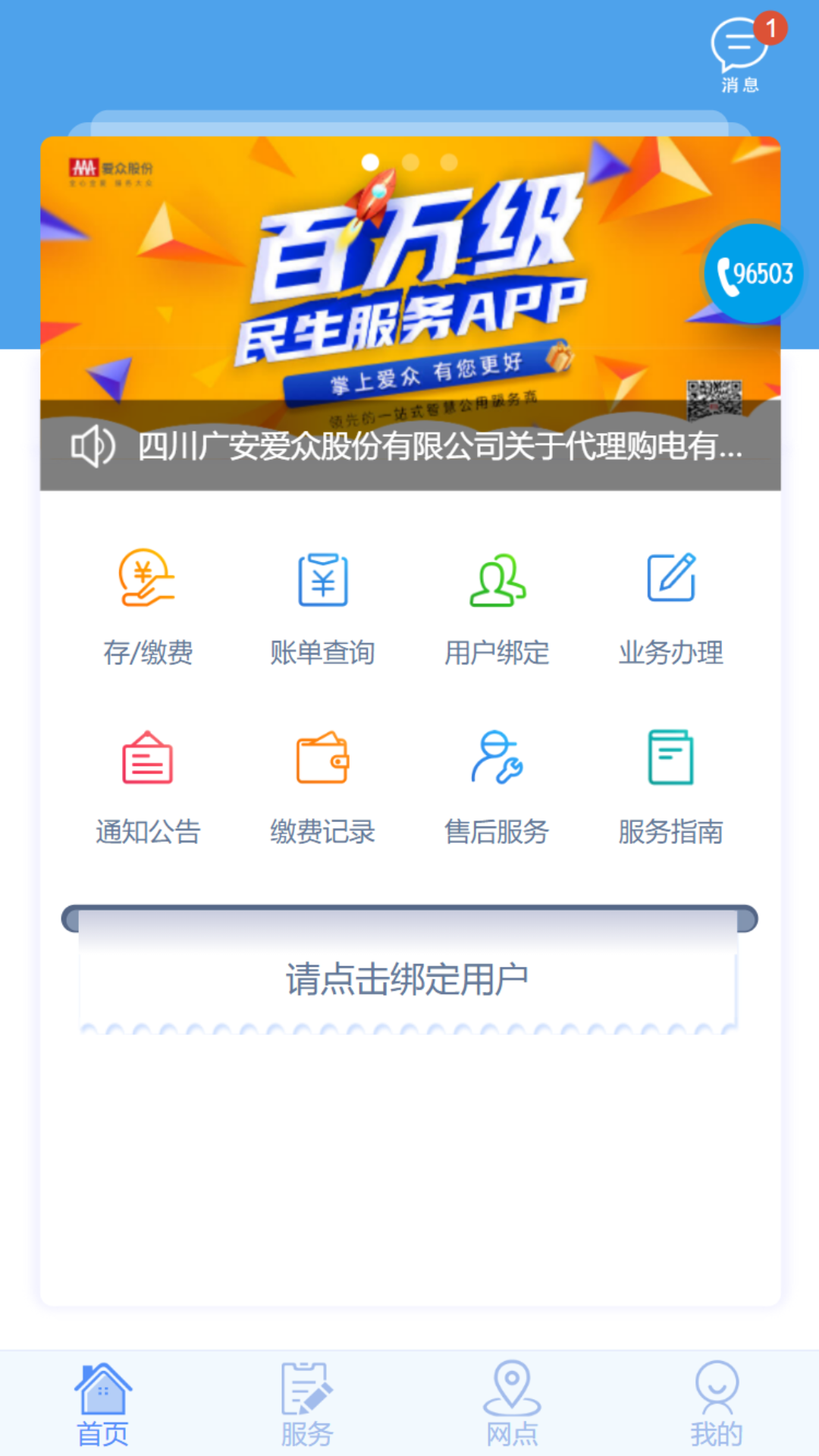Switch to the 服务 tab
The width and height of the screenshot is (819, 1456).
click(307, 1404)
